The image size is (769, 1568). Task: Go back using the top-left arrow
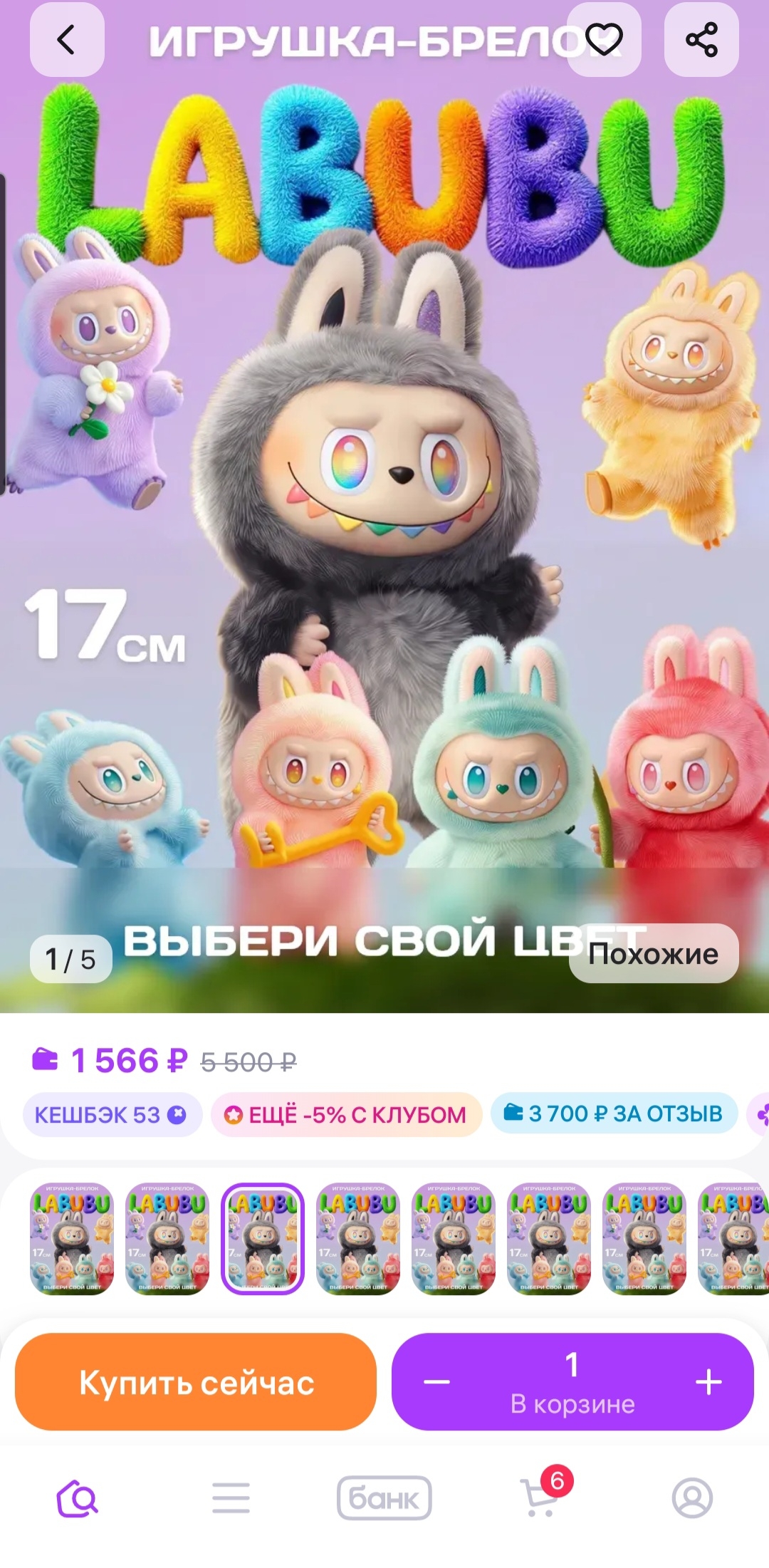pos(67,40)
